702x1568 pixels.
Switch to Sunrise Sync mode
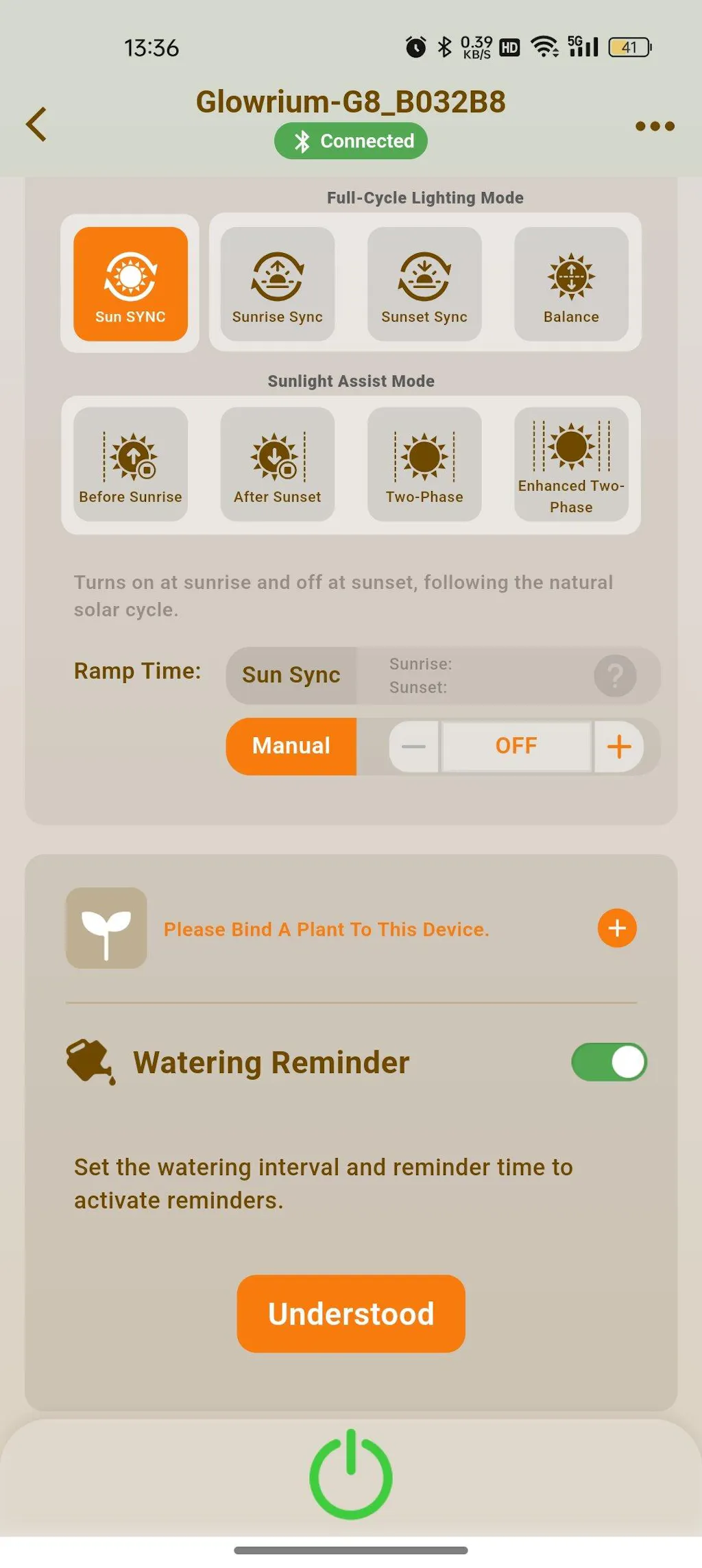click(277, 284)
